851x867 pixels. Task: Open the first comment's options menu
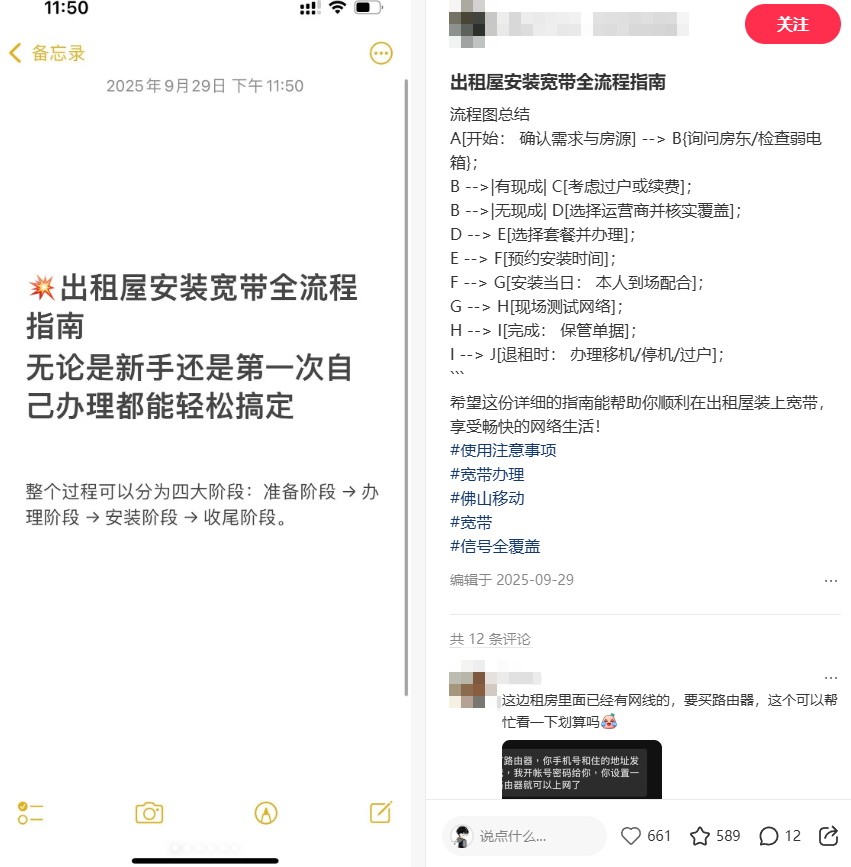click(x=830, y=677)
